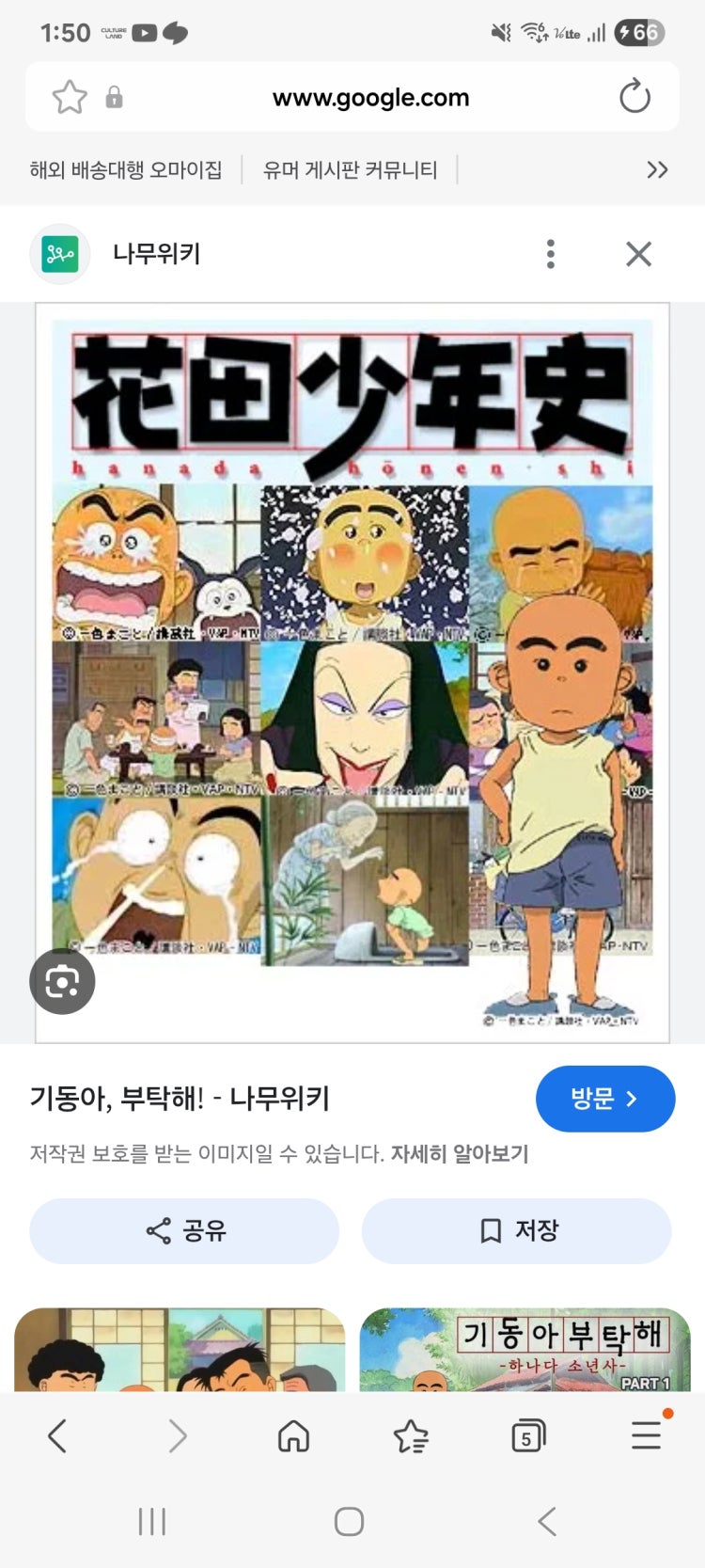Share this image with 공유
This screenshot has width=705, height=1568.
pyautogui.click(x=184, y=1230)
